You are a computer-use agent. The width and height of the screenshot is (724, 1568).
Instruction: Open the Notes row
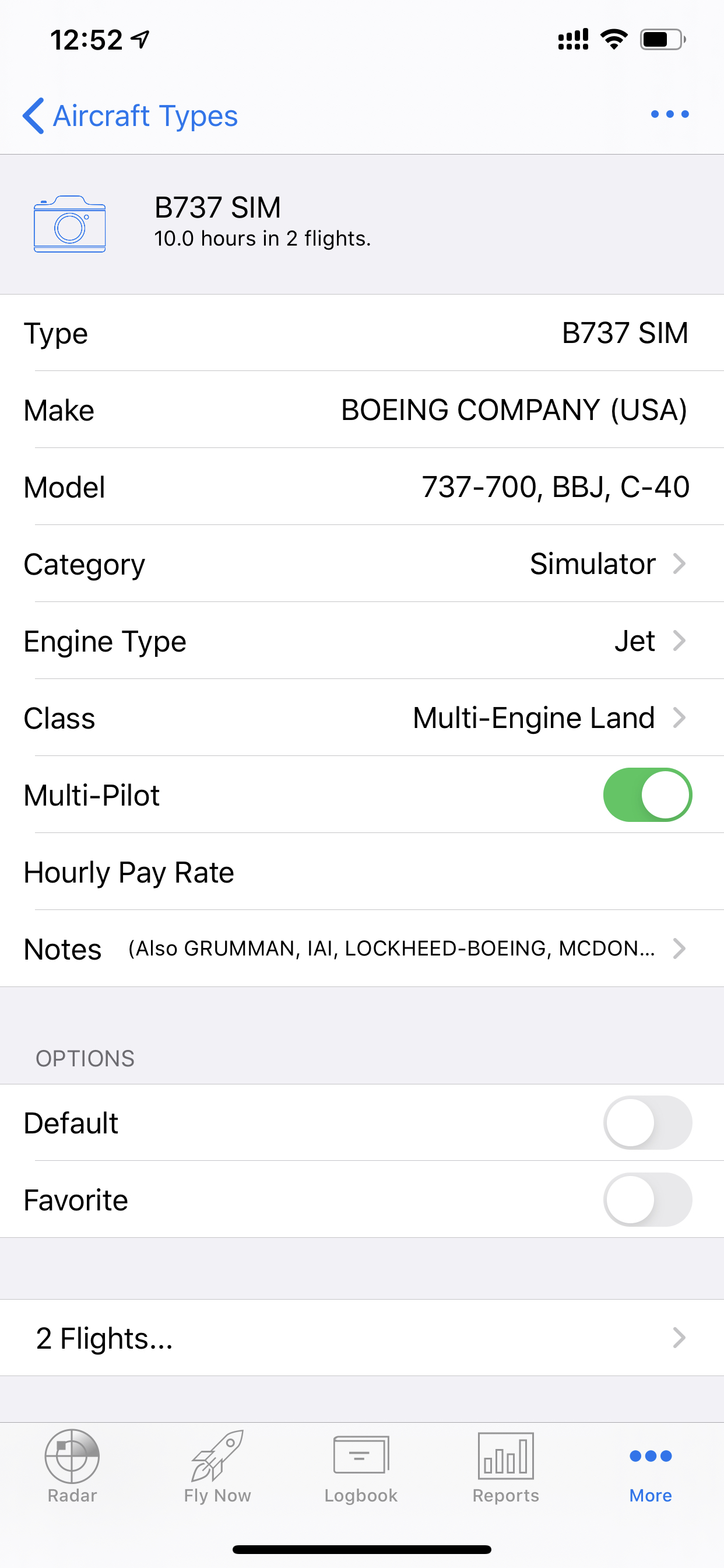coord(362,949)
